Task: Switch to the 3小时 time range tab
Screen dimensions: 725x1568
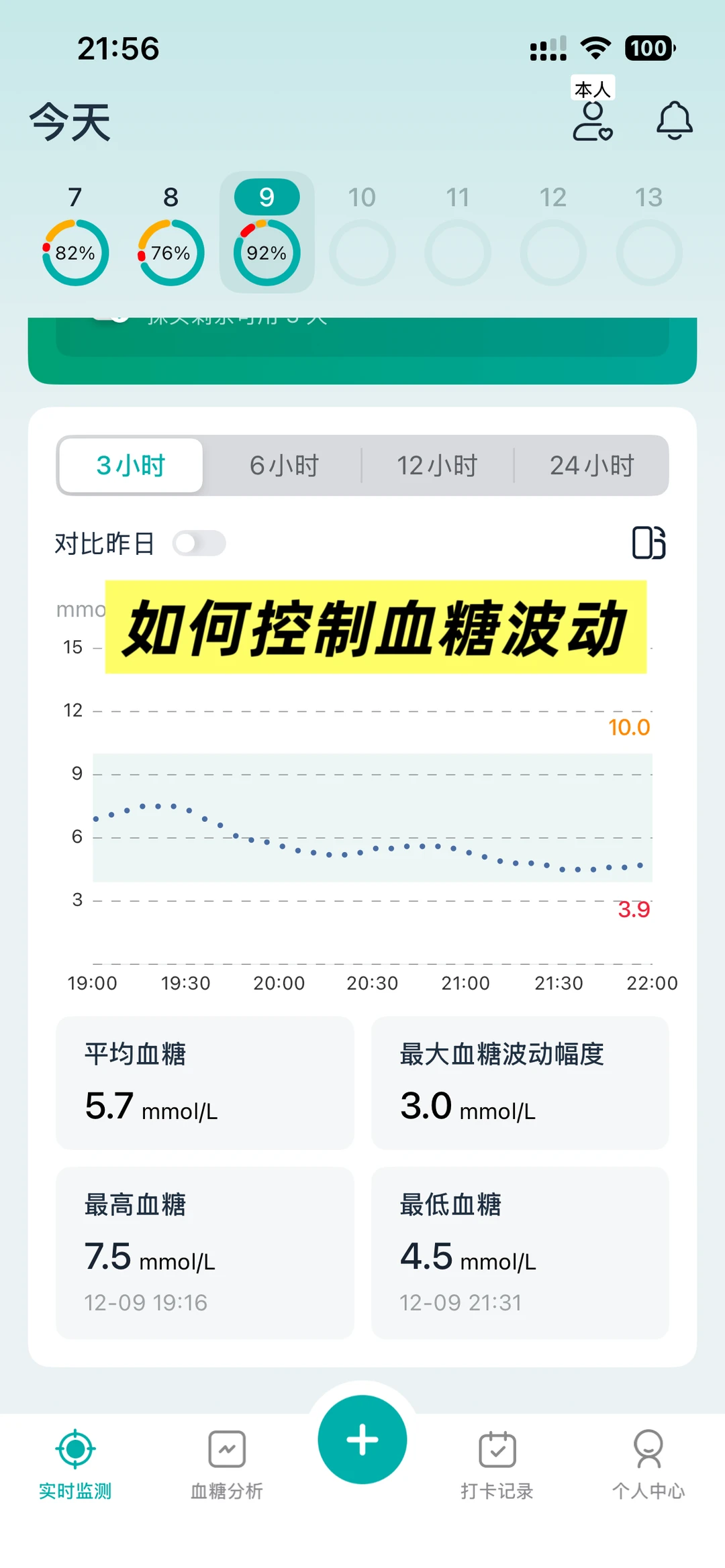Action: (x=131, y=465)
